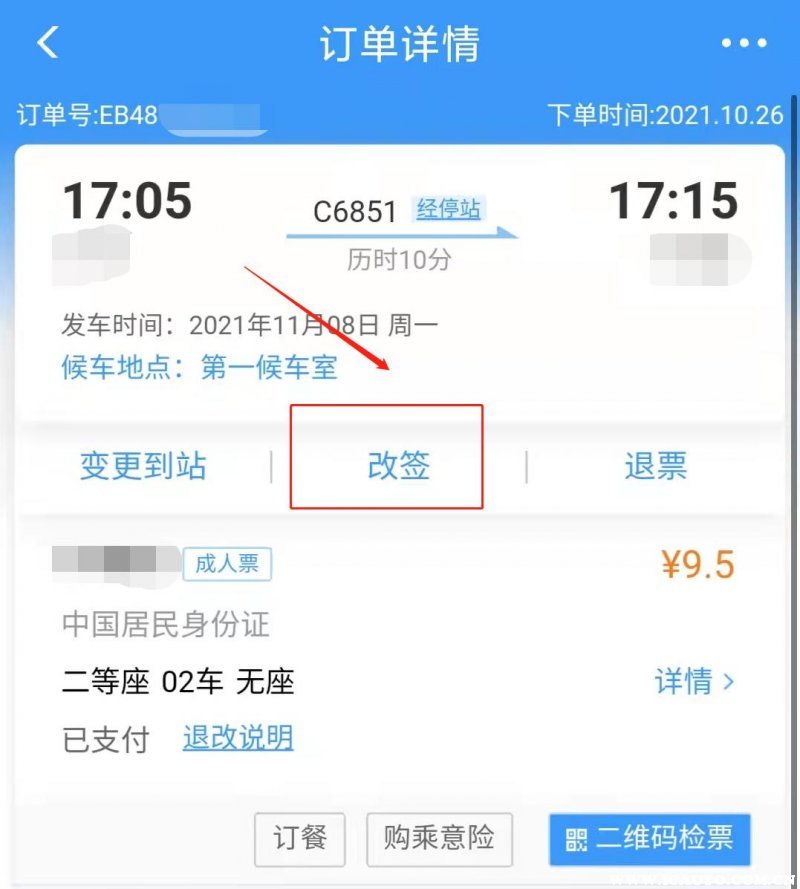Select 改签 to rebook the ticket
800x889 pixels.
pos(398,466)
